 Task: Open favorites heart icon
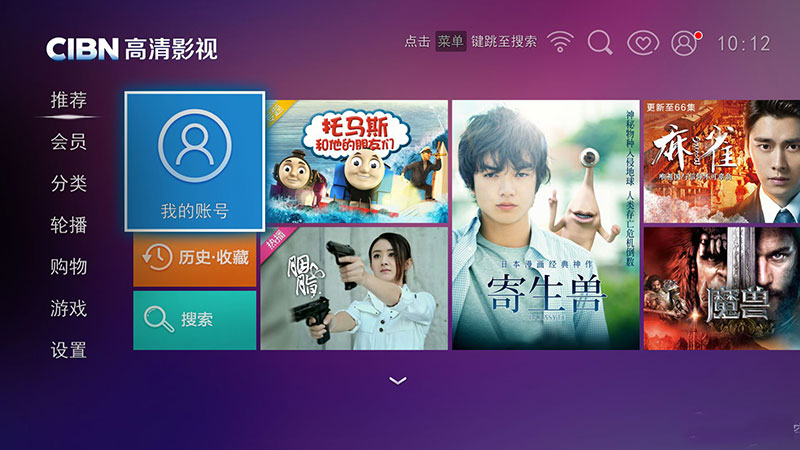(x=642, y=43)
